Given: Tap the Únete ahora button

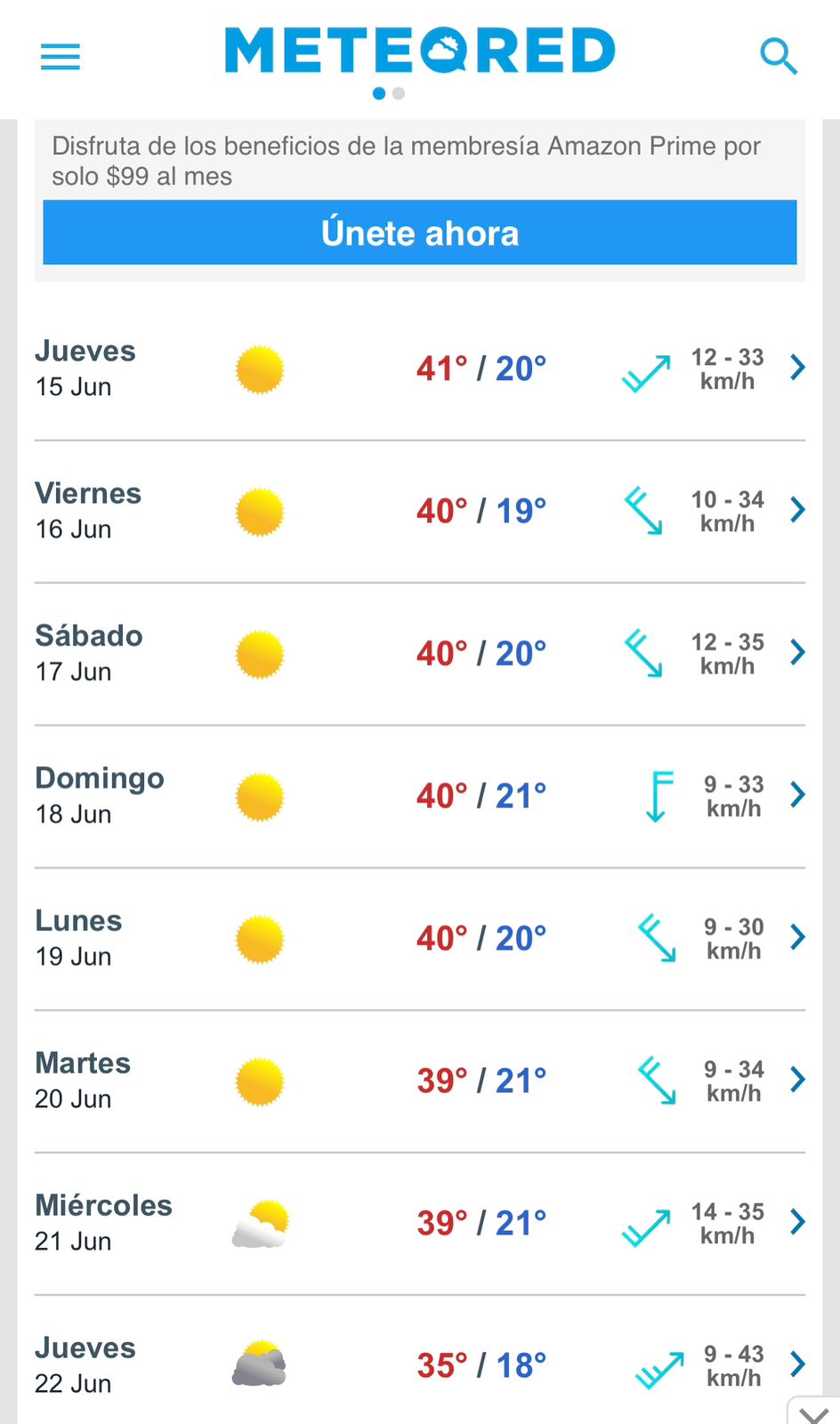Looking at the screenshot, I should click(x=420, y=232).
